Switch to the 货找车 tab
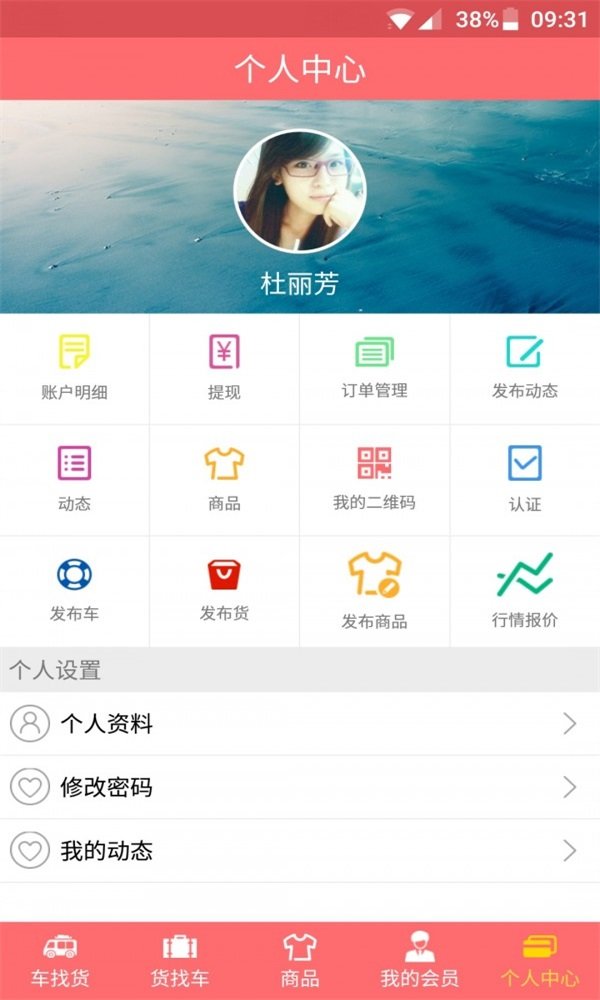Viewport: 600px width, 1000px height. [180, 961]
